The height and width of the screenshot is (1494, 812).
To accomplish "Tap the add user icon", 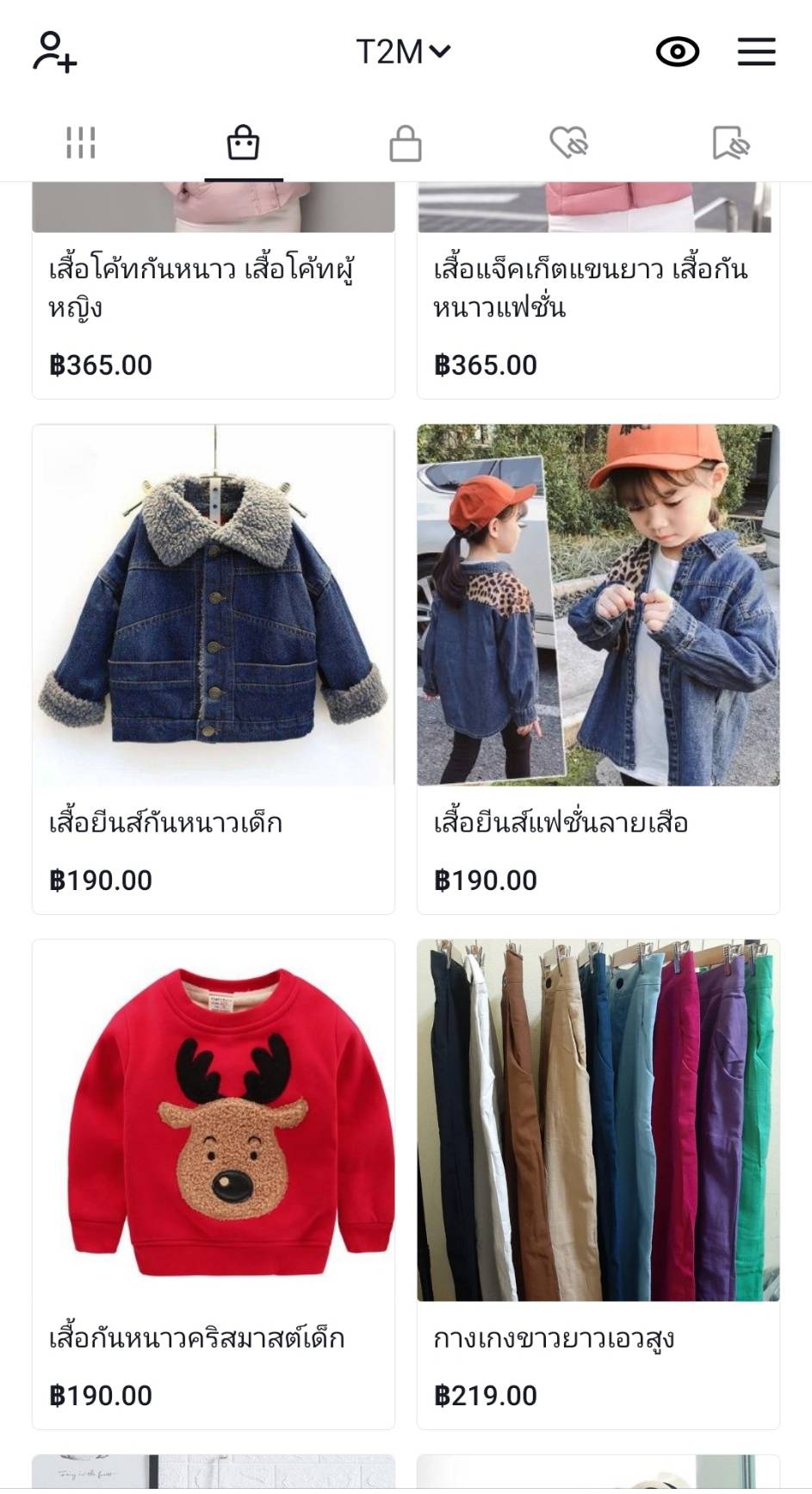I will 55,52.
